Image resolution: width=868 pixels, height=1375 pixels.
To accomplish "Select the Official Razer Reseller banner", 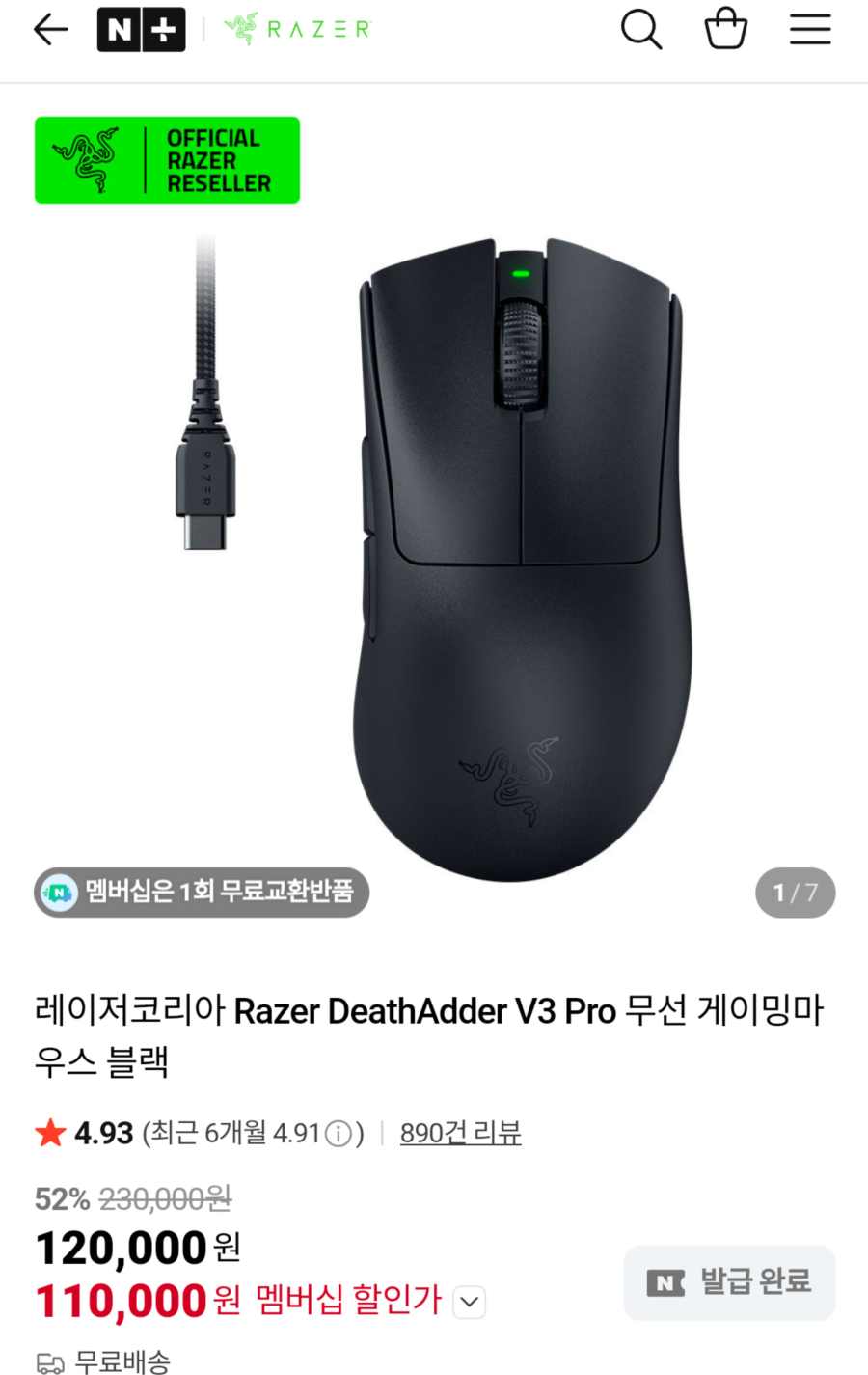I will [167, 159].
